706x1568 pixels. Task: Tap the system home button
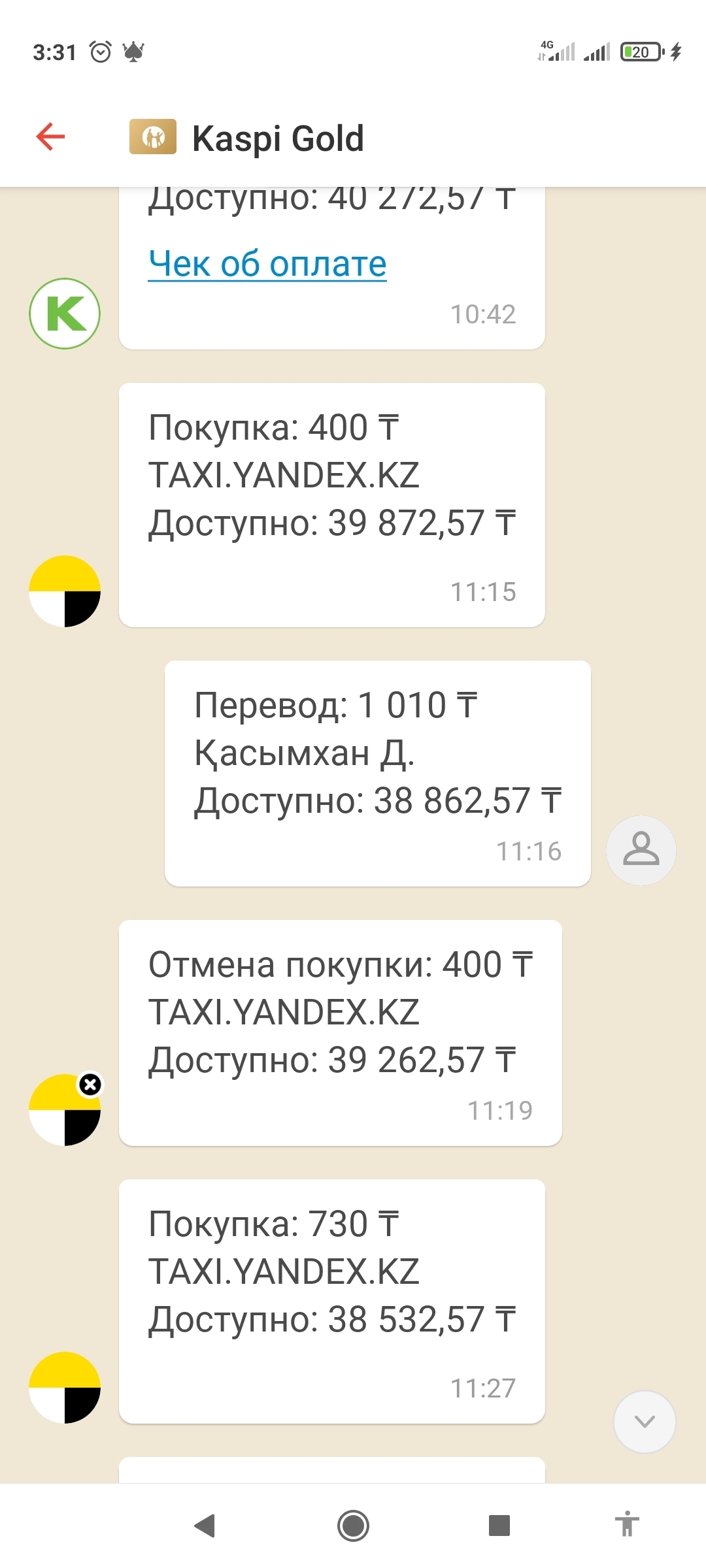click(353, 1526)
